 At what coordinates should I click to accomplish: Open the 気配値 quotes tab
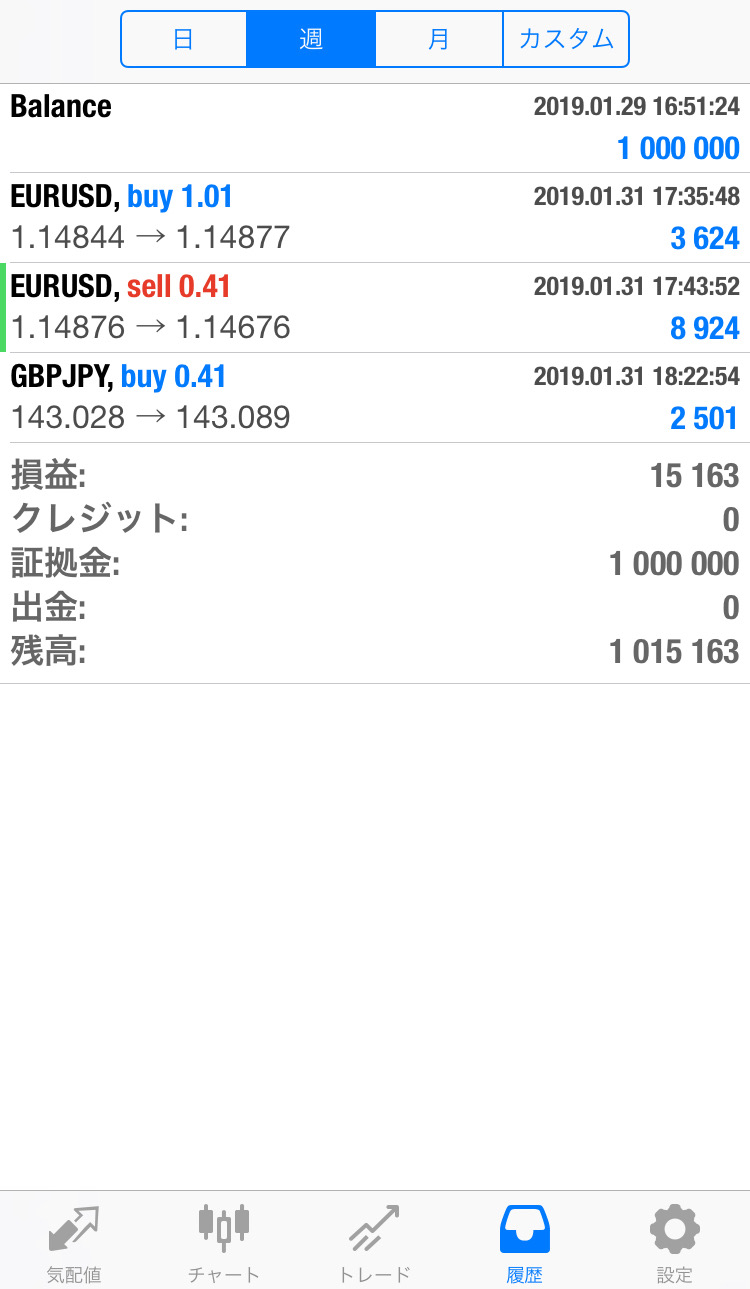click(74, 1243)
